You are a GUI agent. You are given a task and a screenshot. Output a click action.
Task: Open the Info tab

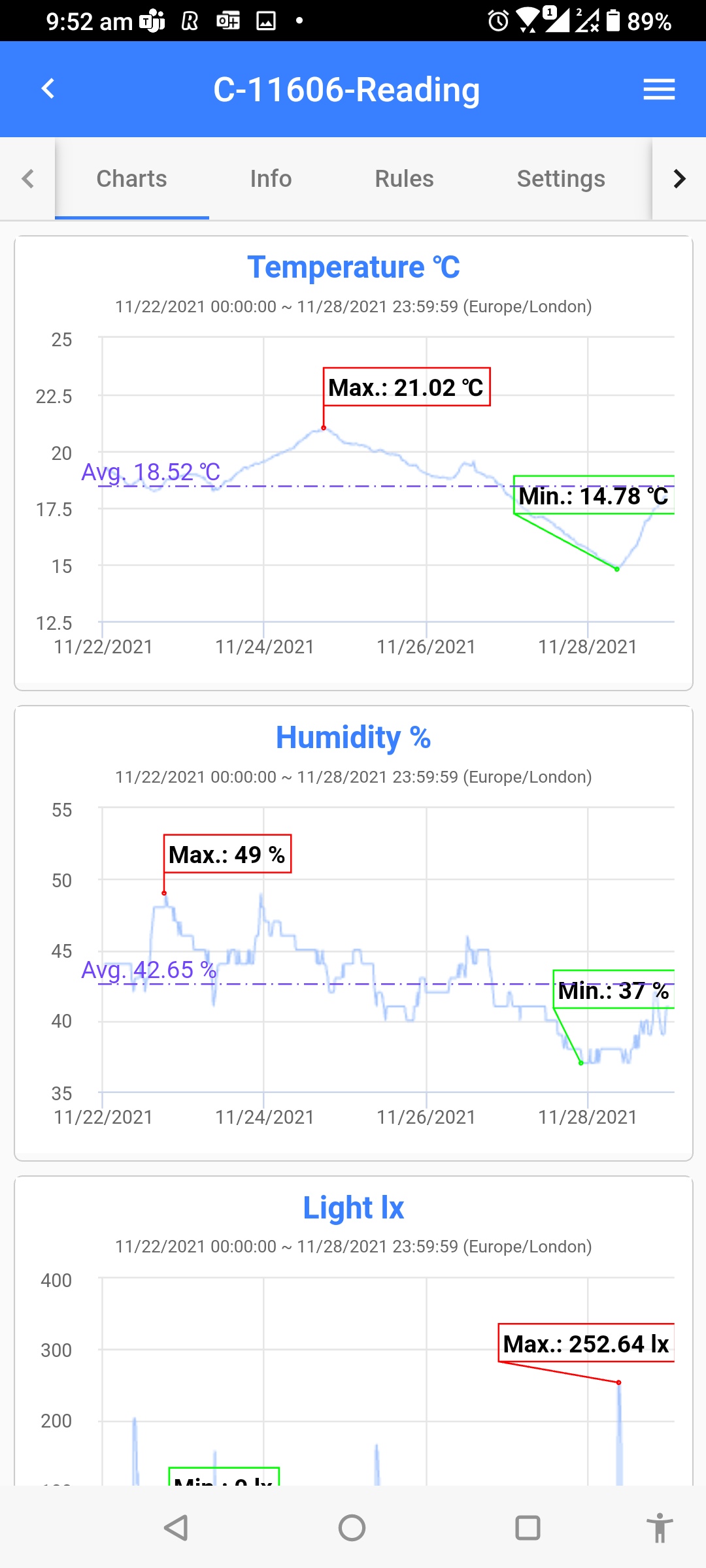coord(271,179)
